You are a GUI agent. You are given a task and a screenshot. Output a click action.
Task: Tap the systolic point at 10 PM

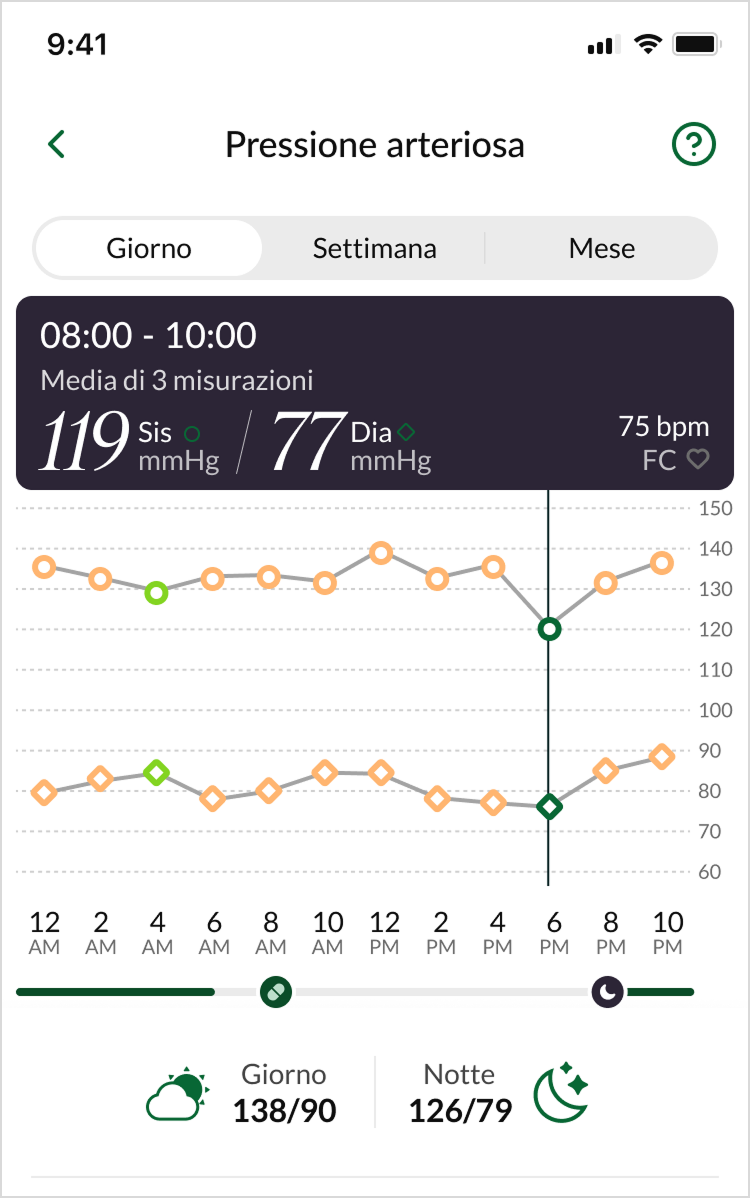point(662,563)
